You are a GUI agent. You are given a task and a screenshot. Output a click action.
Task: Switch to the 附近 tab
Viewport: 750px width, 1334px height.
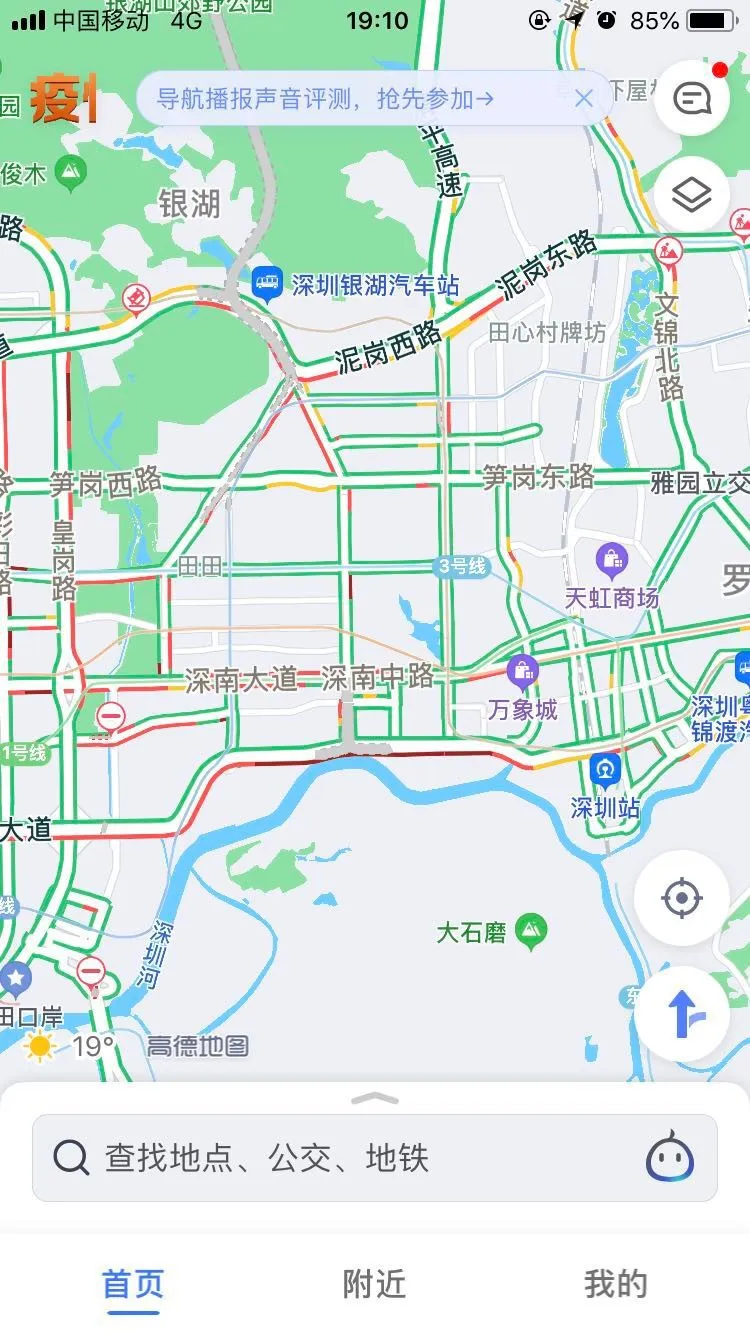pyautogui.click(x=375, y=1284)
